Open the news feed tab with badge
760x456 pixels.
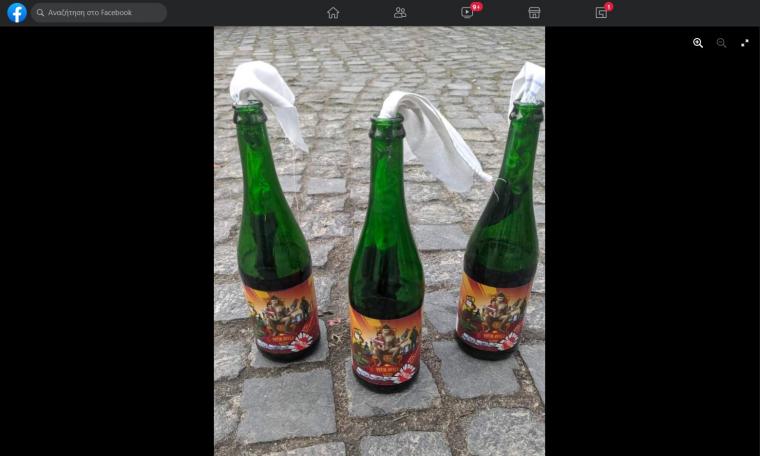click(601, 13)
